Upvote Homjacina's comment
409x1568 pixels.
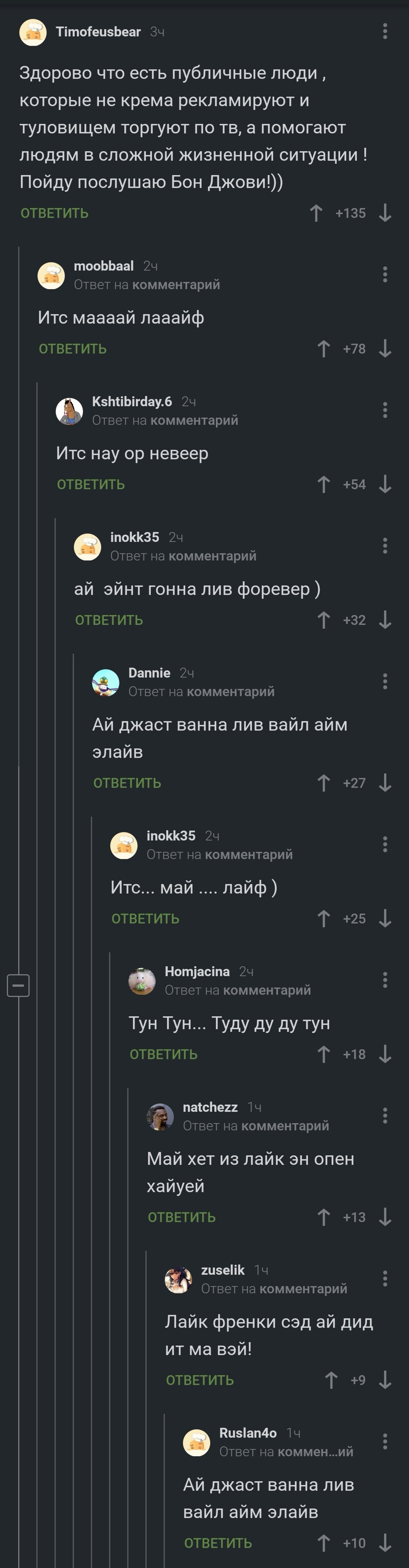click(x=324, y=1054)
